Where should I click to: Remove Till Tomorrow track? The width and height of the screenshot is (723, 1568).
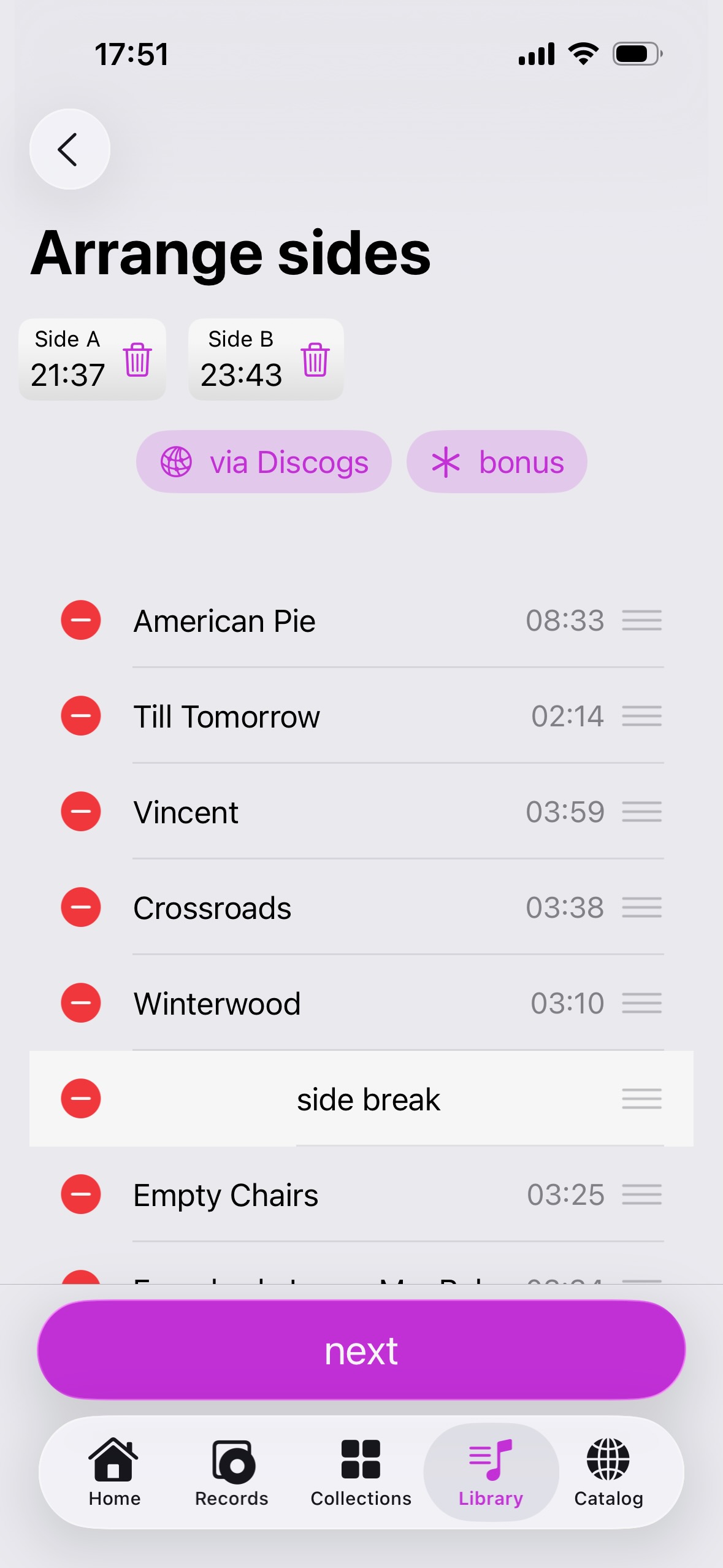click(81, 716)
